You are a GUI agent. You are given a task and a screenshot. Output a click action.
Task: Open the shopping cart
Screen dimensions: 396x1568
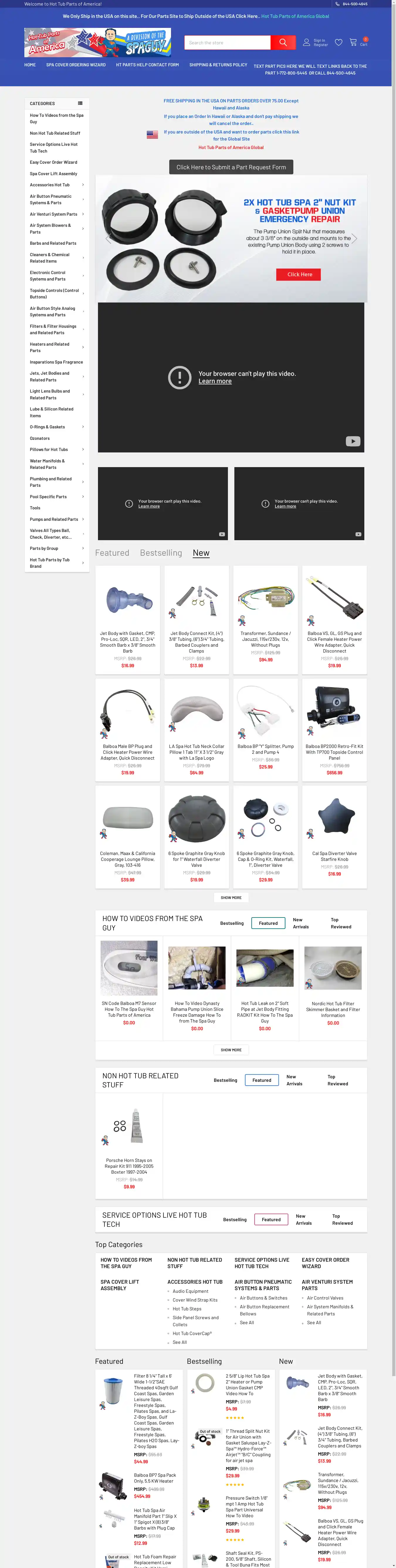pyautogui.click(x=353, y=43)
